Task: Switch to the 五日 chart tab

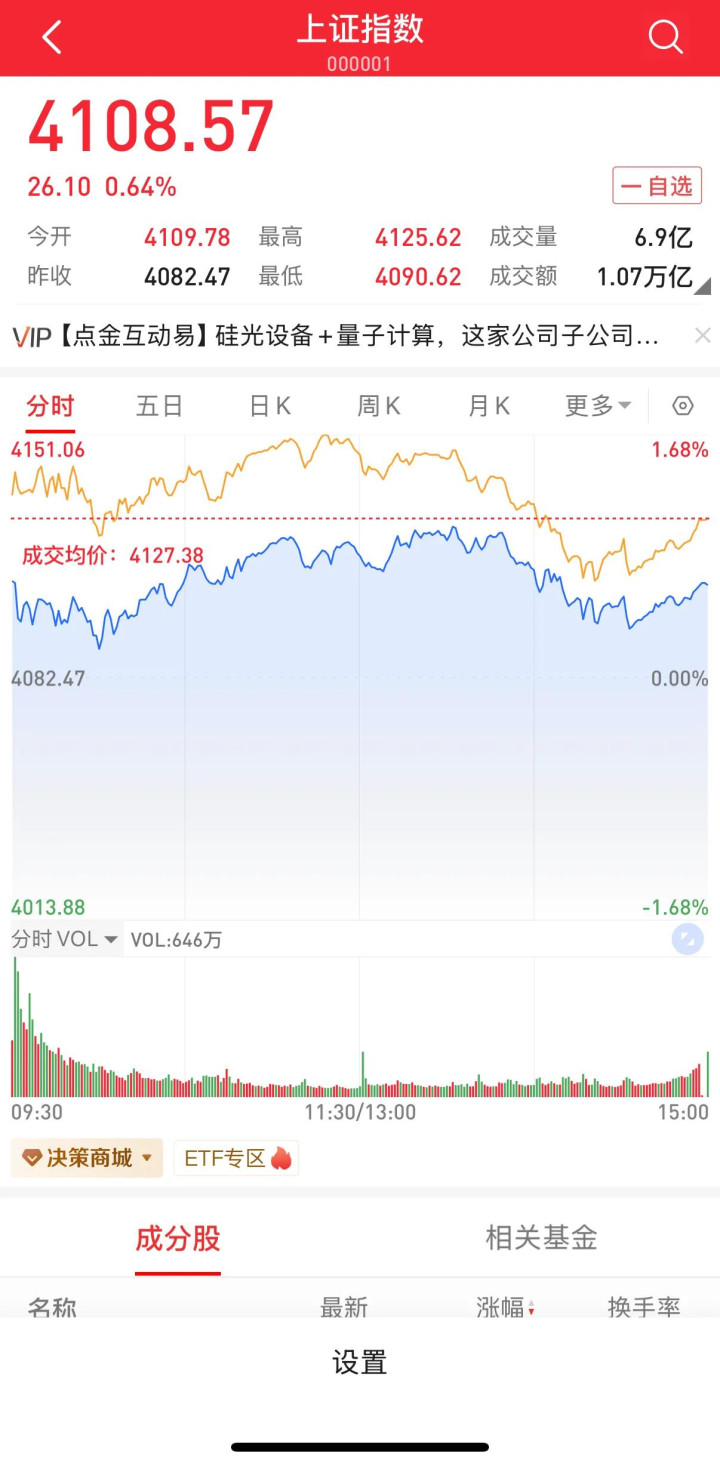Action: pos(160,406)
